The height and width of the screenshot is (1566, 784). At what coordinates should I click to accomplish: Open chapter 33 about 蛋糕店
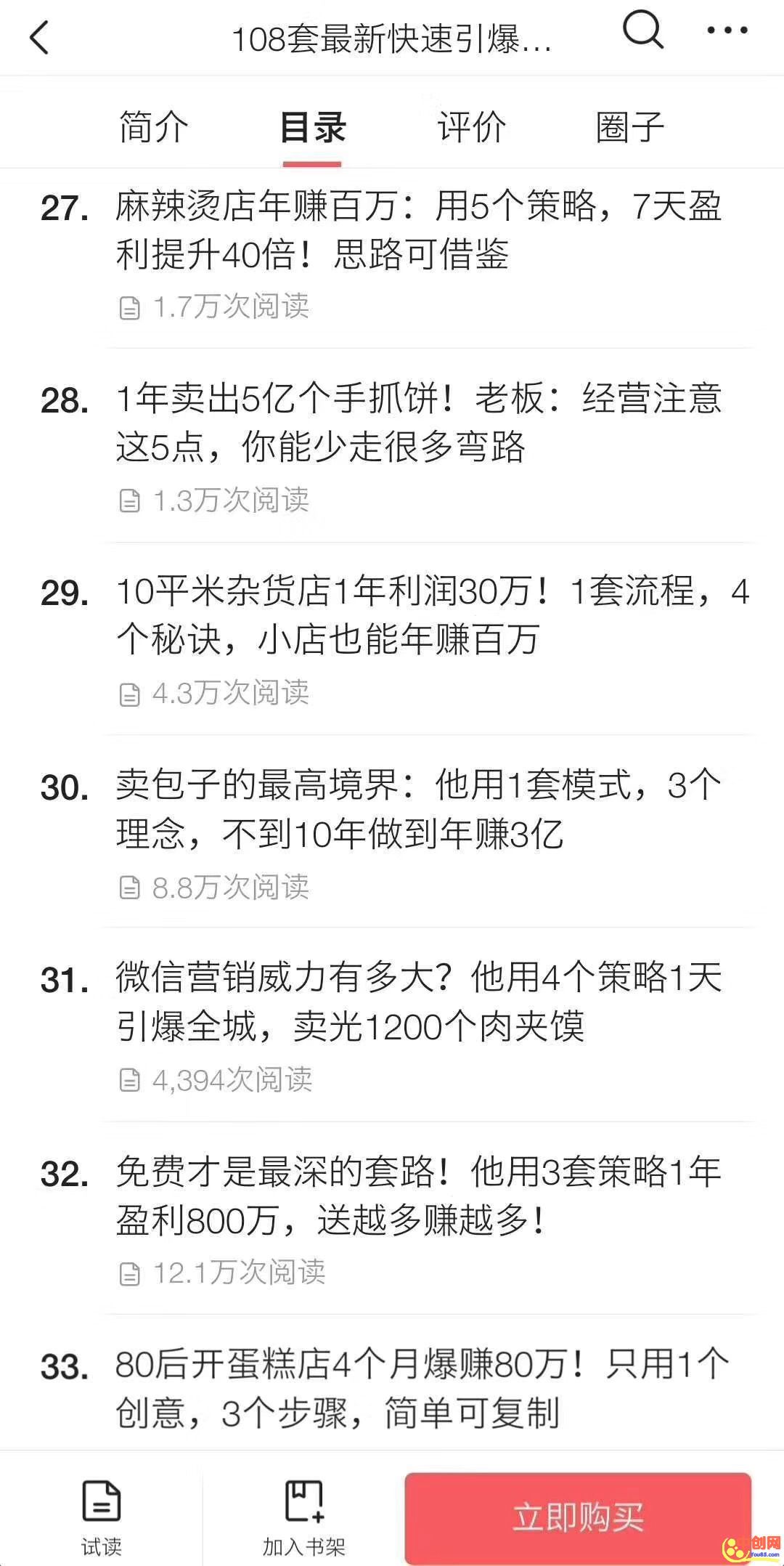click(x=420, y=1388)
